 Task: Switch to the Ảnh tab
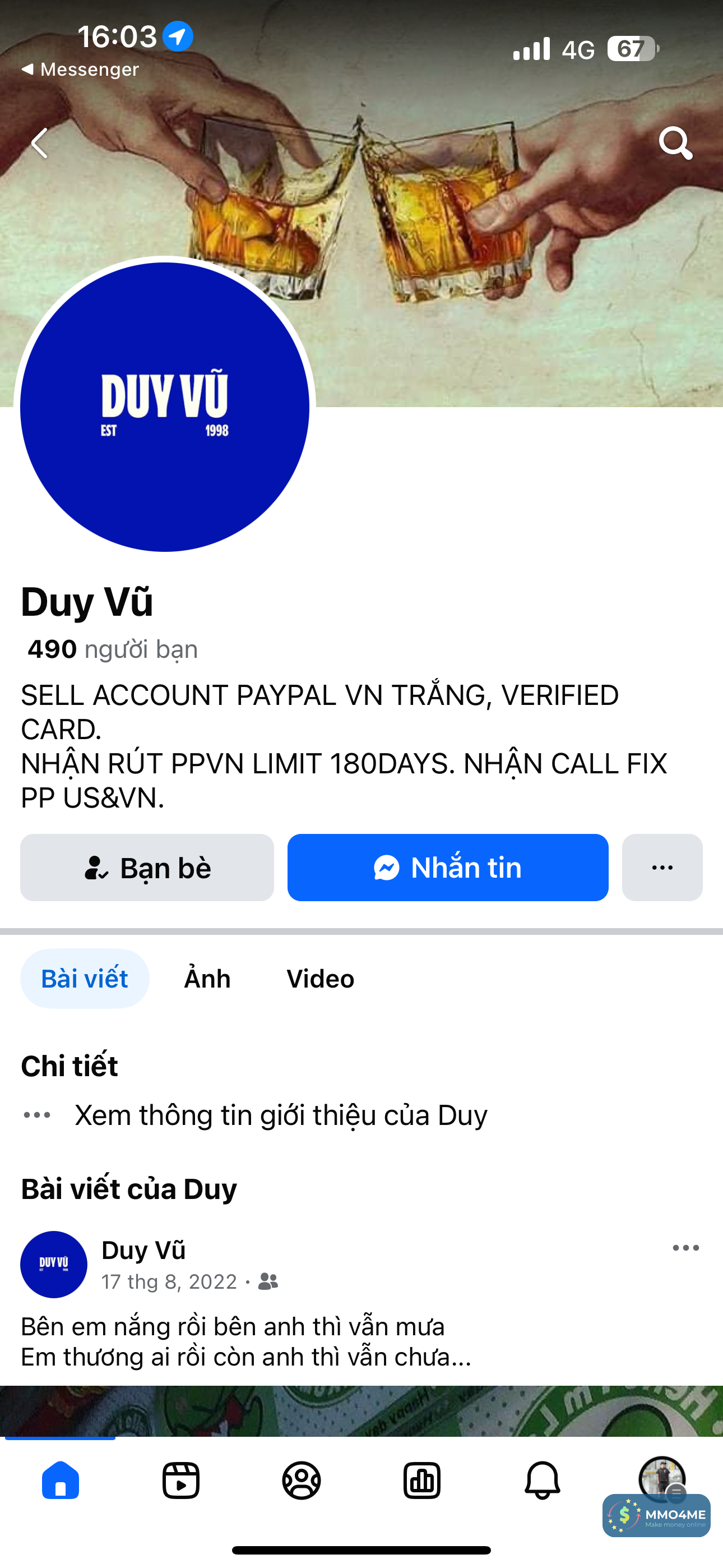207,979
